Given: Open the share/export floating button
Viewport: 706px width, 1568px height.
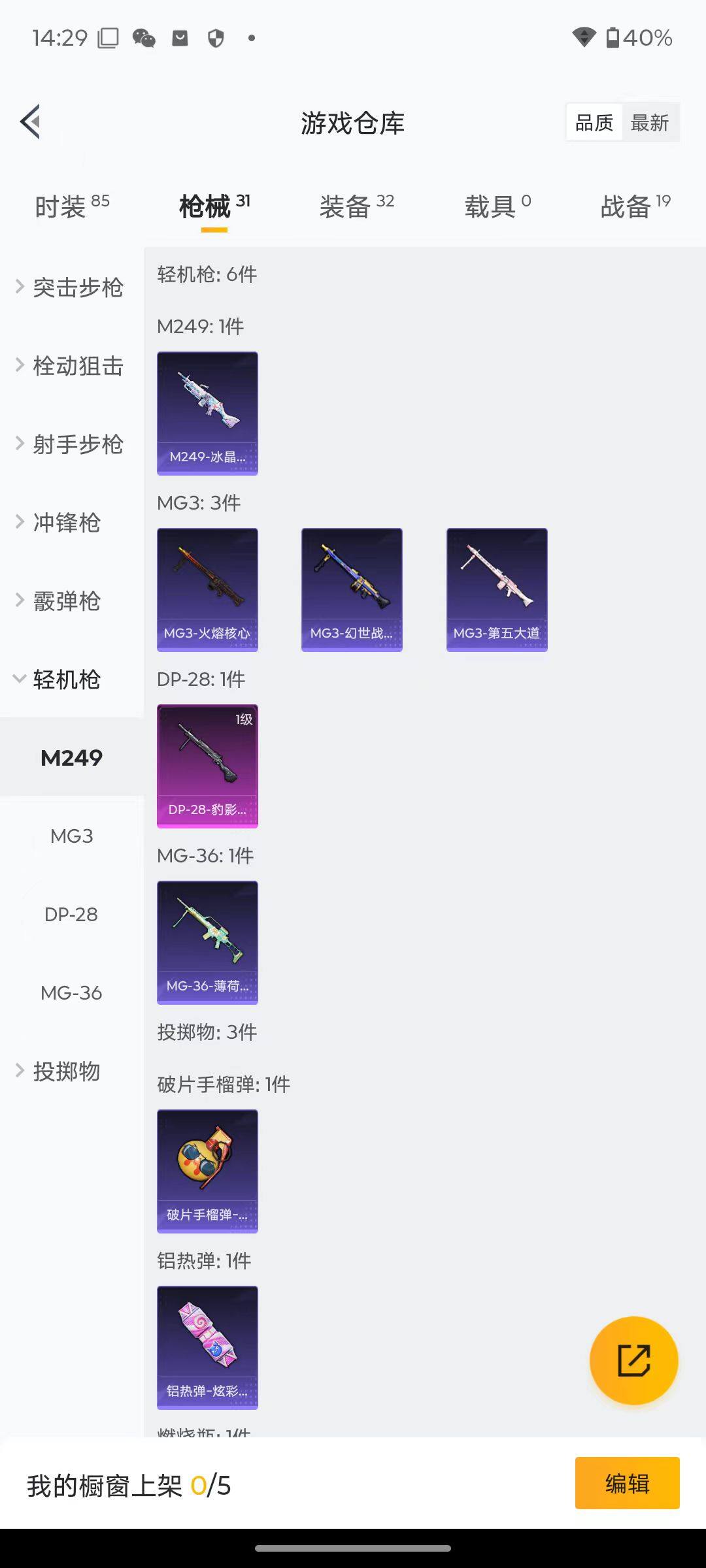Looking at the screenshot, I should pyautogui.click(x=633, y=1359).
